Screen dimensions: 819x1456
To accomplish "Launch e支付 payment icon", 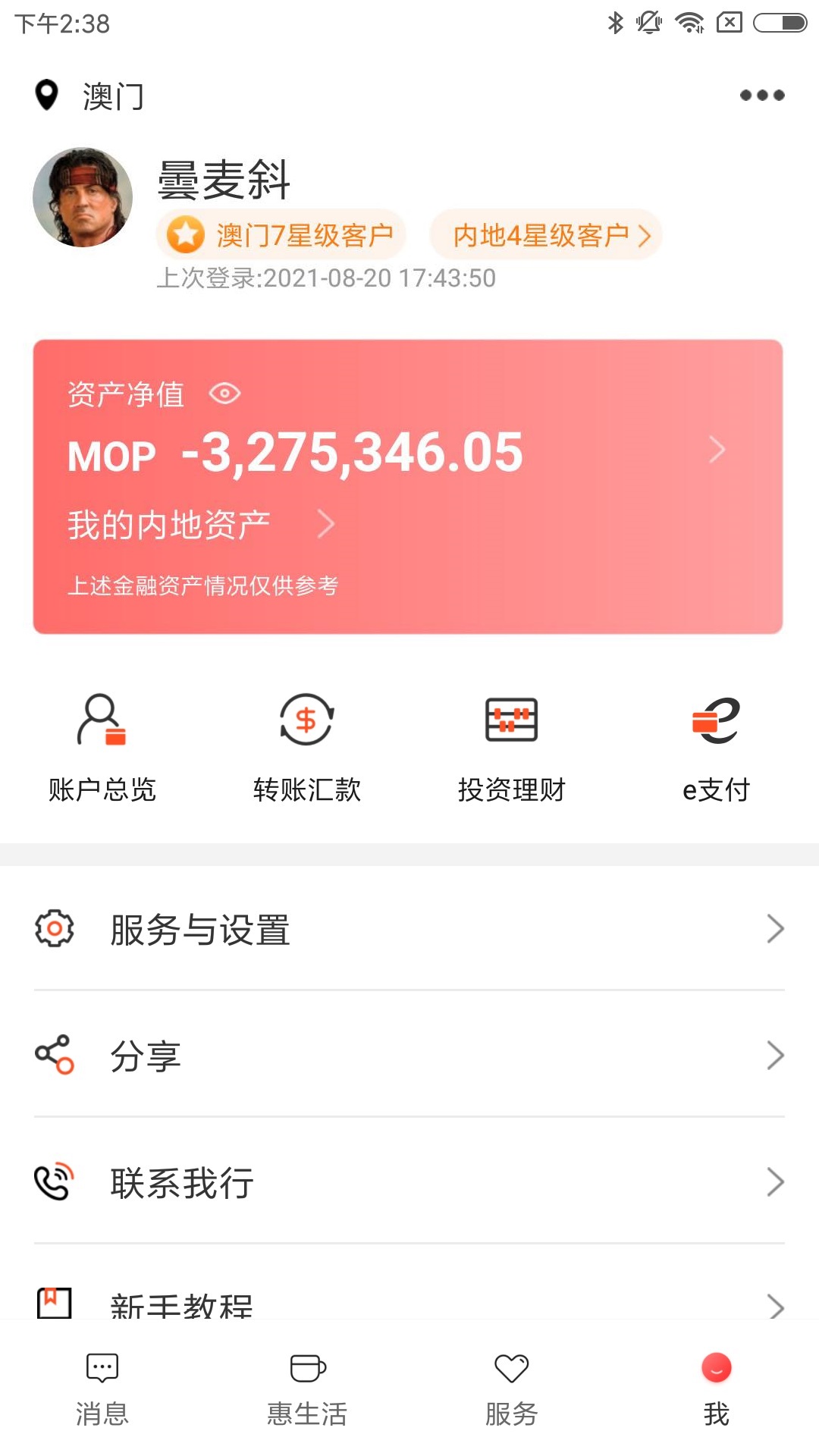I will 717,720.
